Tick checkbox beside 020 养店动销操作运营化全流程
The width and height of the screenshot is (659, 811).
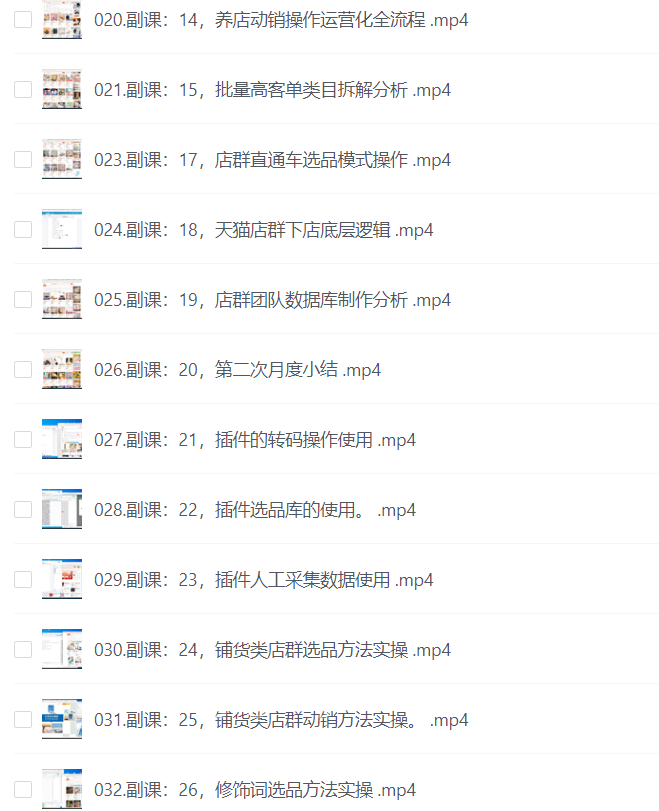pyautogui.click(x=23, y=20)
